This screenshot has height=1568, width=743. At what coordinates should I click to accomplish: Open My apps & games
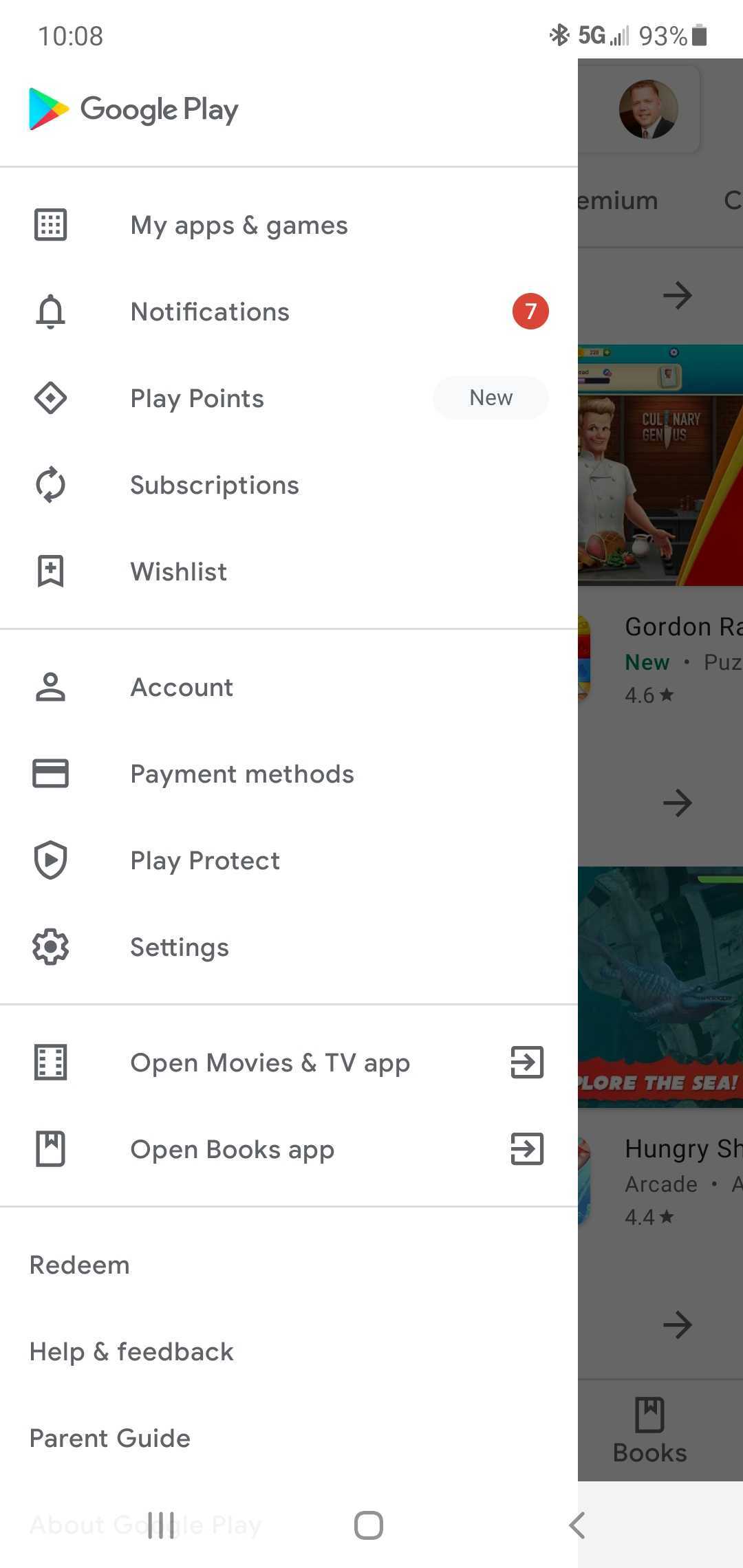(x=239, y=226)
